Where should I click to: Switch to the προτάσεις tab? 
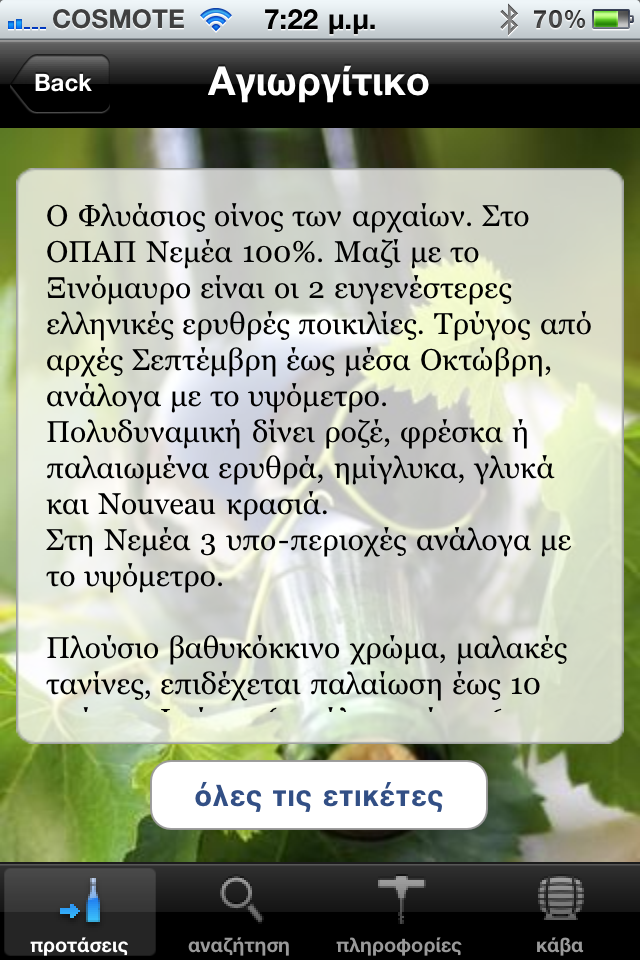(x=80, y=912)
